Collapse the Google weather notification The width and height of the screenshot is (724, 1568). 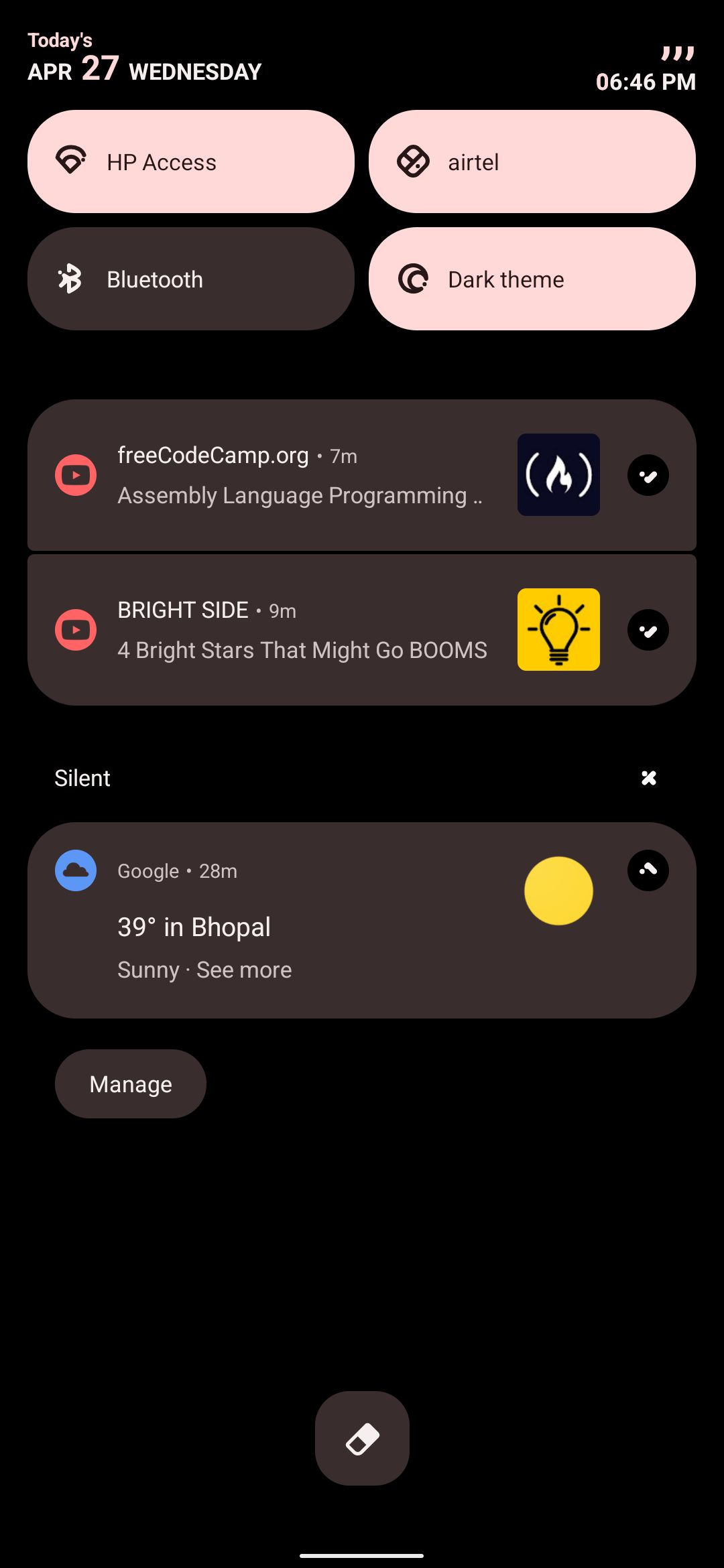[648, 870]
